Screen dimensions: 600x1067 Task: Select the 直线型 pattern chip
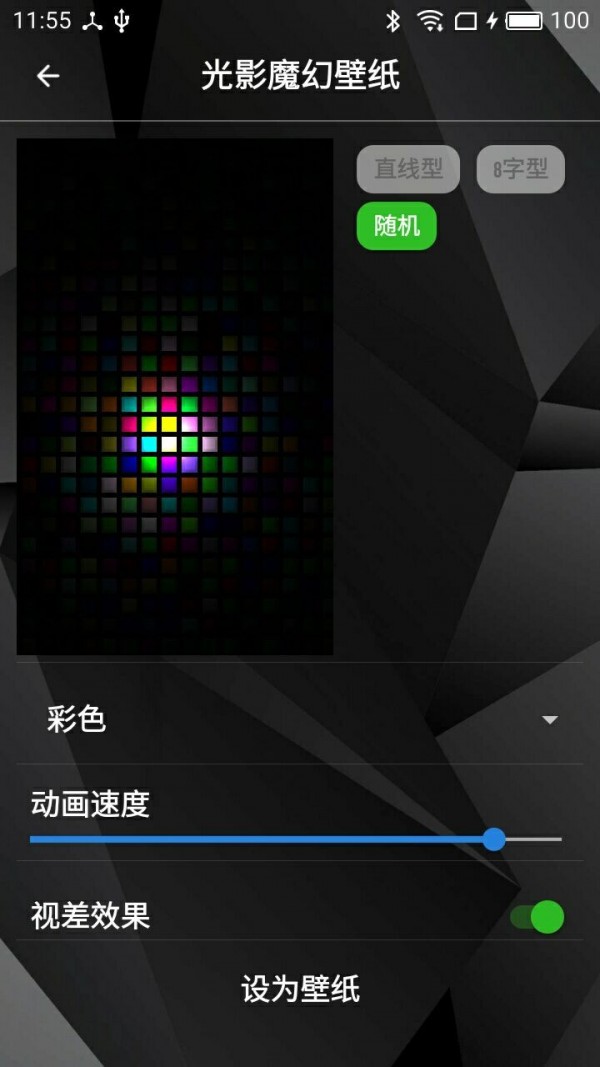[408, 169]
